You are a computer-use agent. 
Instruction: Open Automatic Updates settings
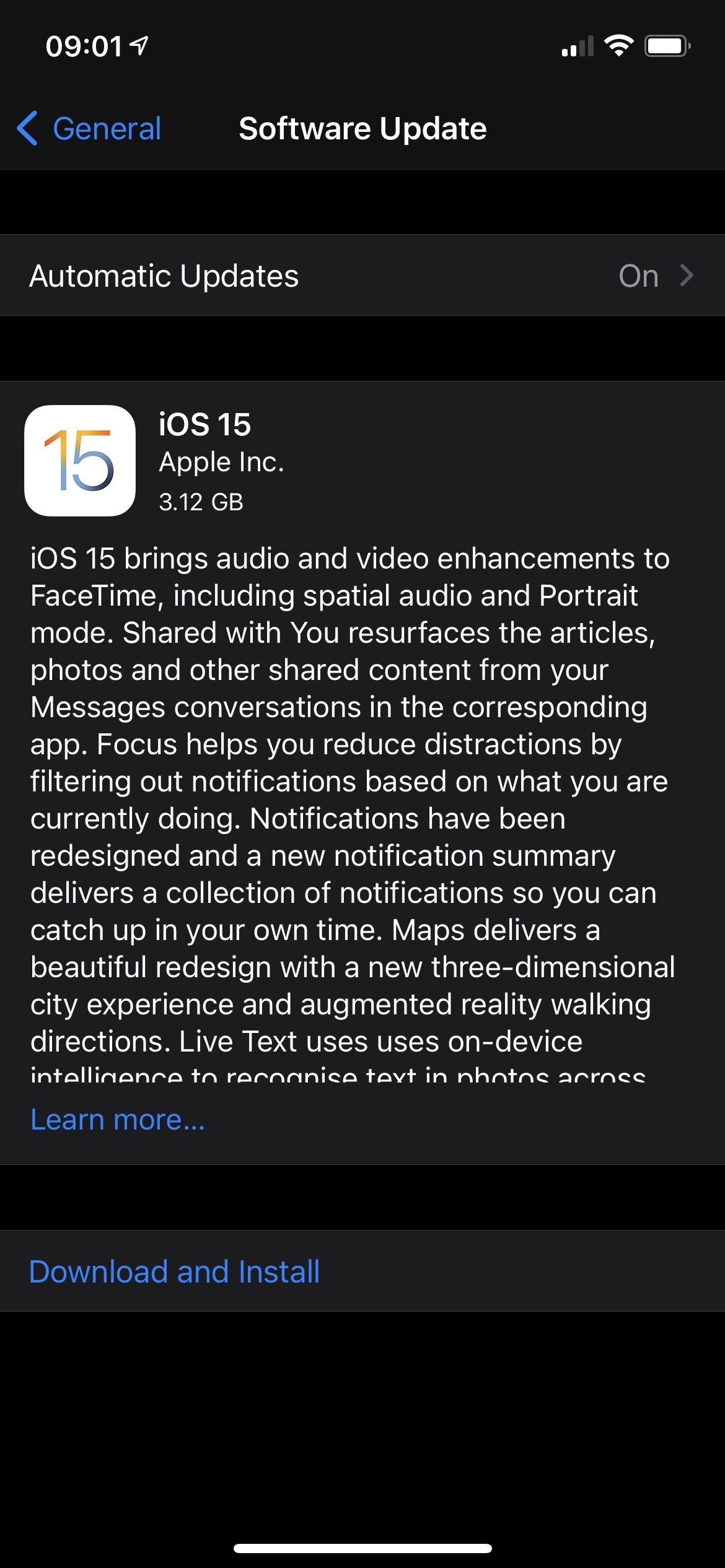click(362, 276)
